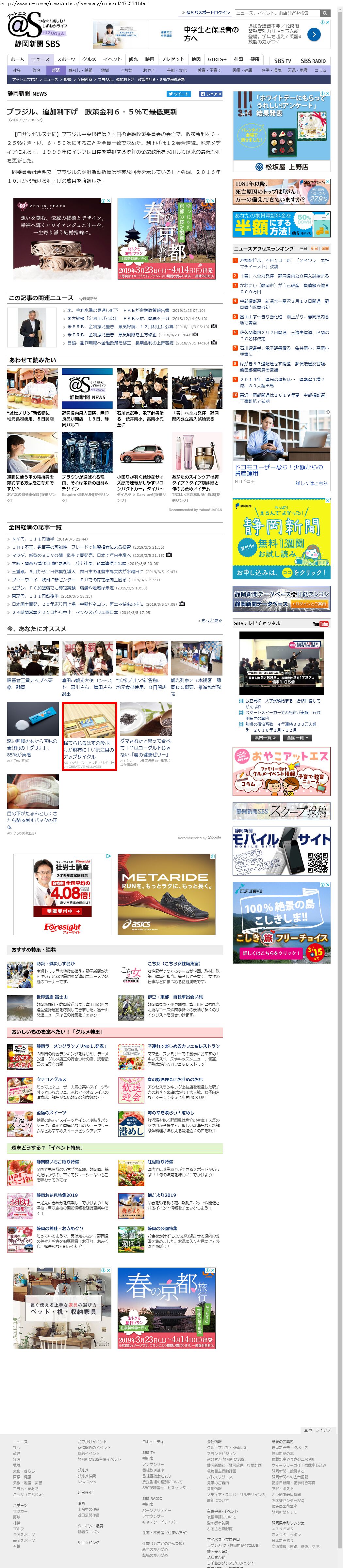Viewport: 343px width, 1568px height.
Task: Jump back with ページトップ link
Action: pyautogui.click(x=318, y=1430)
